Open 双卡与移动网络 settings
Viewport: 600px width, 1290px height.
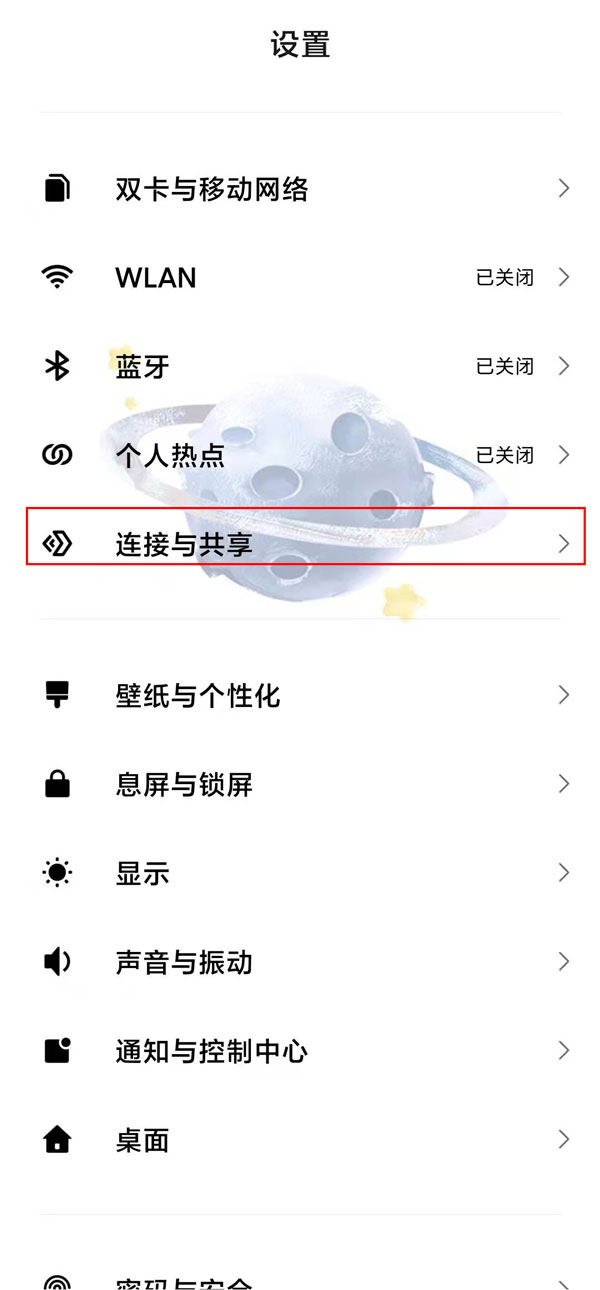[x=300, y=188]
